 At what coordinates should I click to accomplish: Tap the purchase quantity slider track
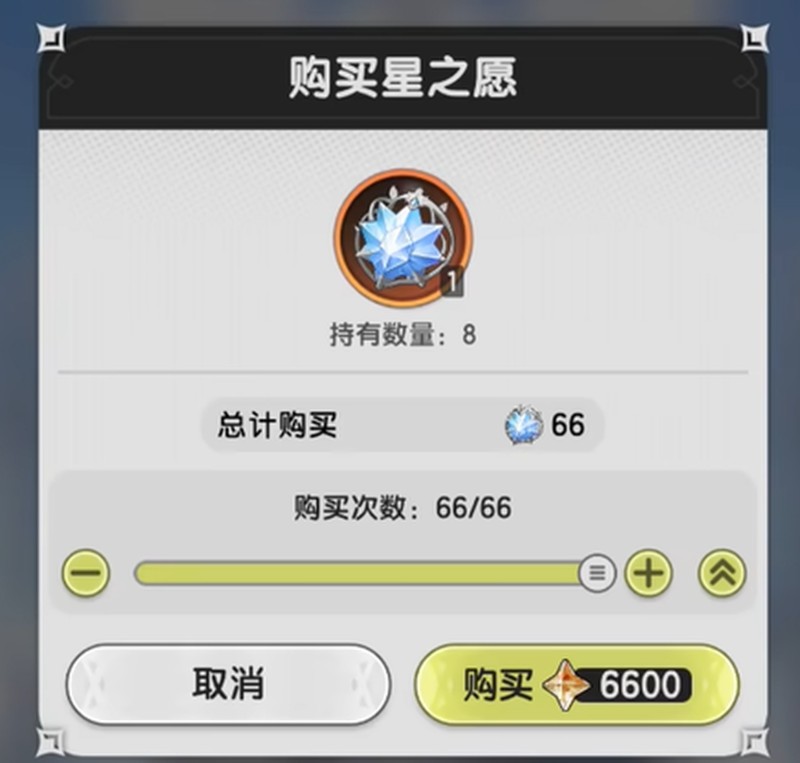point(360,573)
